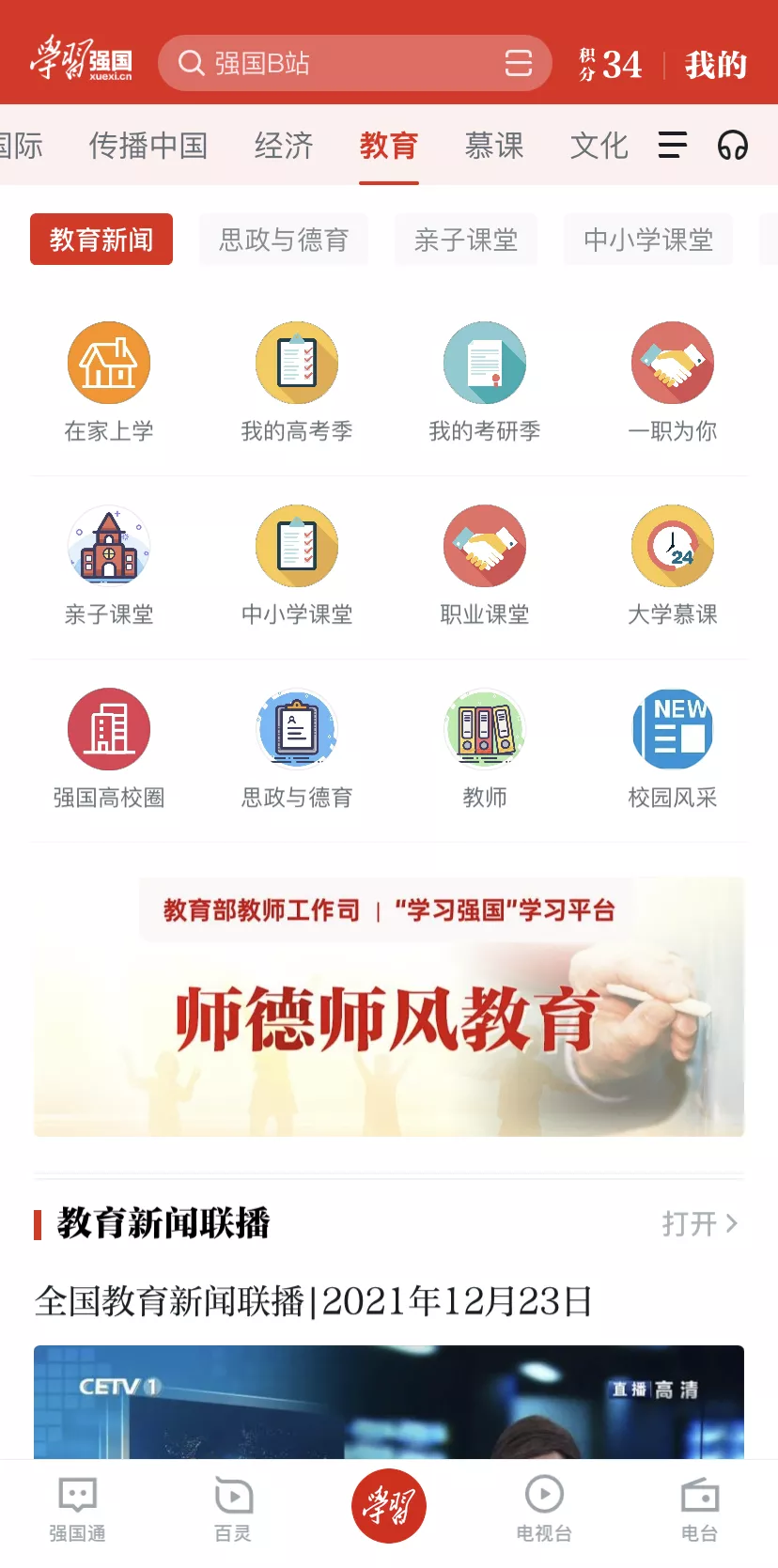778x1568 pixels.
Task: Open 我的 profile page
Action: [715, 65]
